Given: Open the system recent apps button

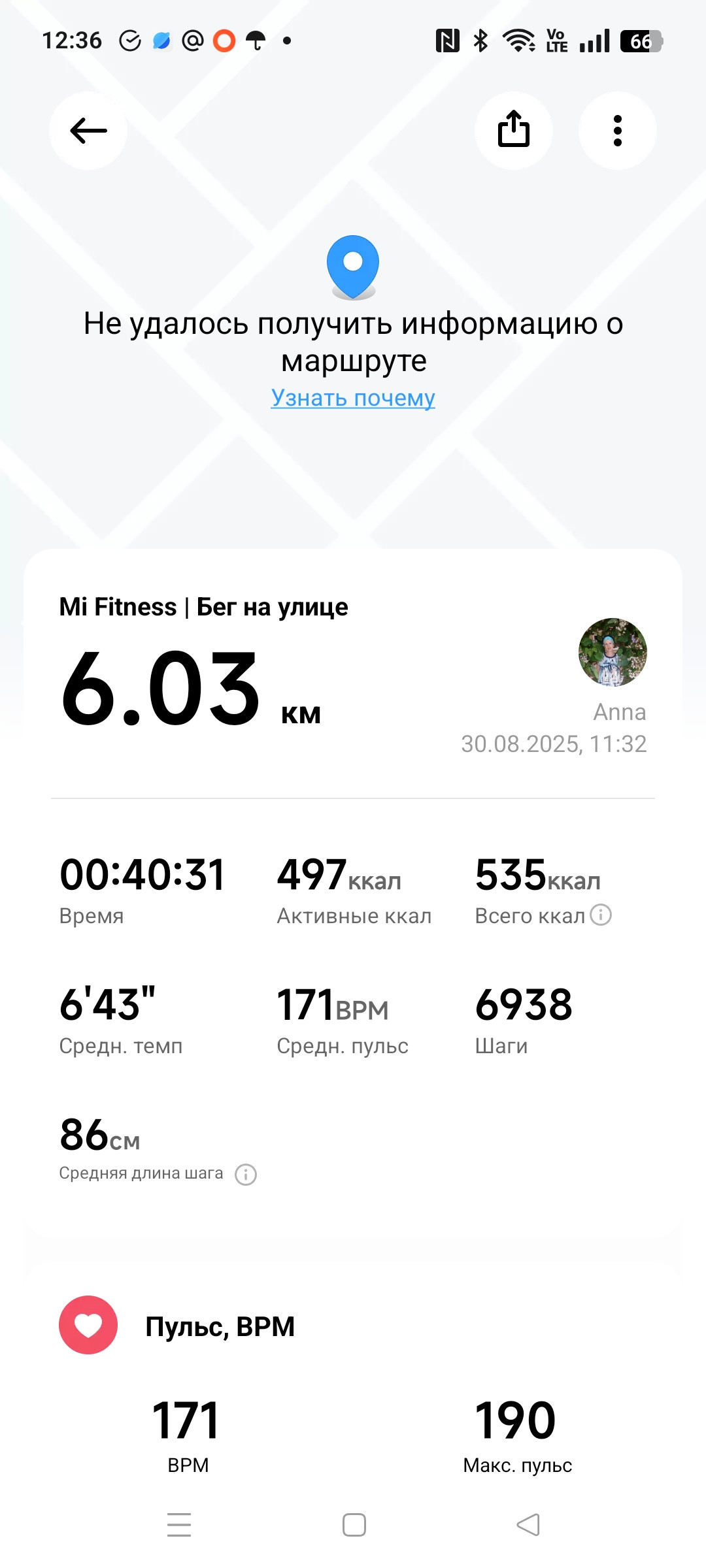Looking at the screenshot, I should 179,1525.
